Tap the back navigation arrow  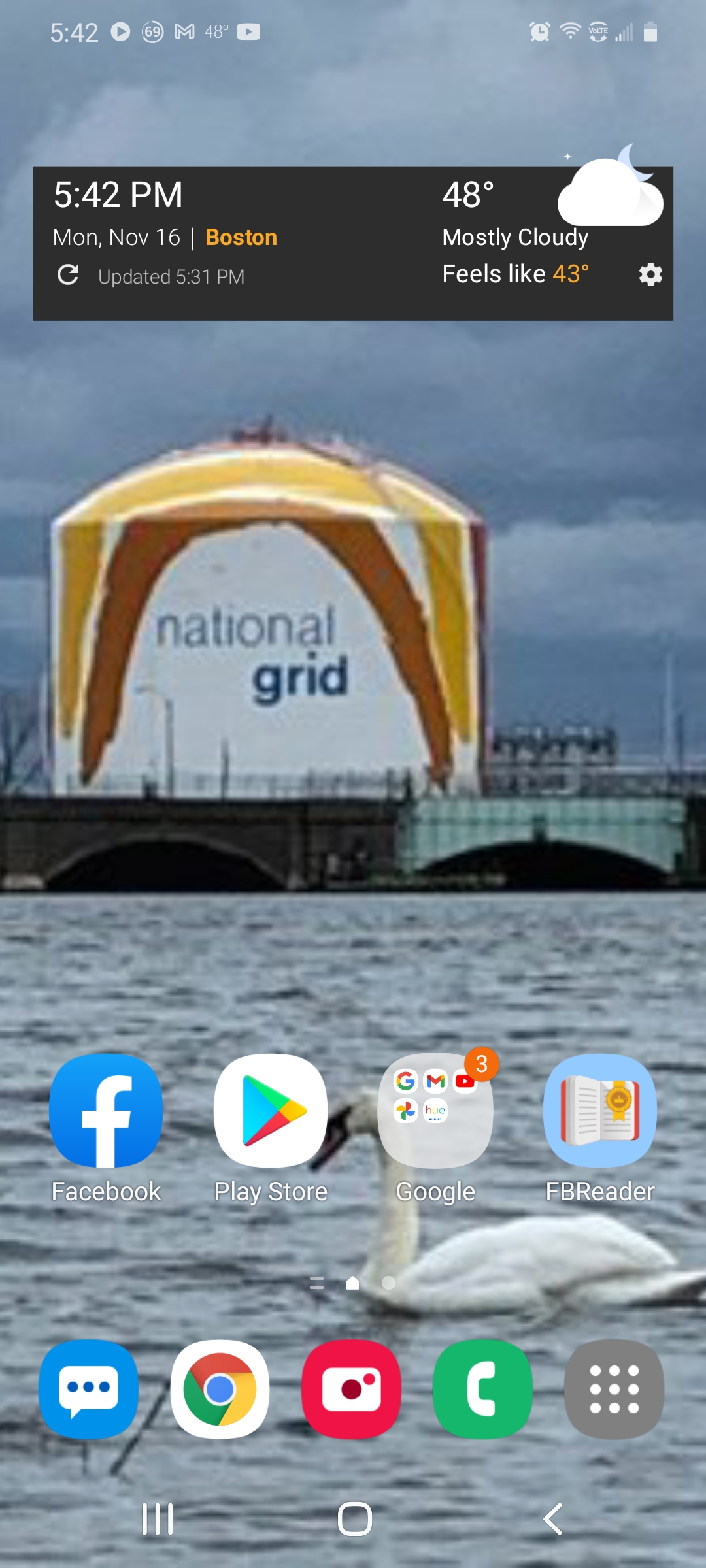[x=552, y=1520]
